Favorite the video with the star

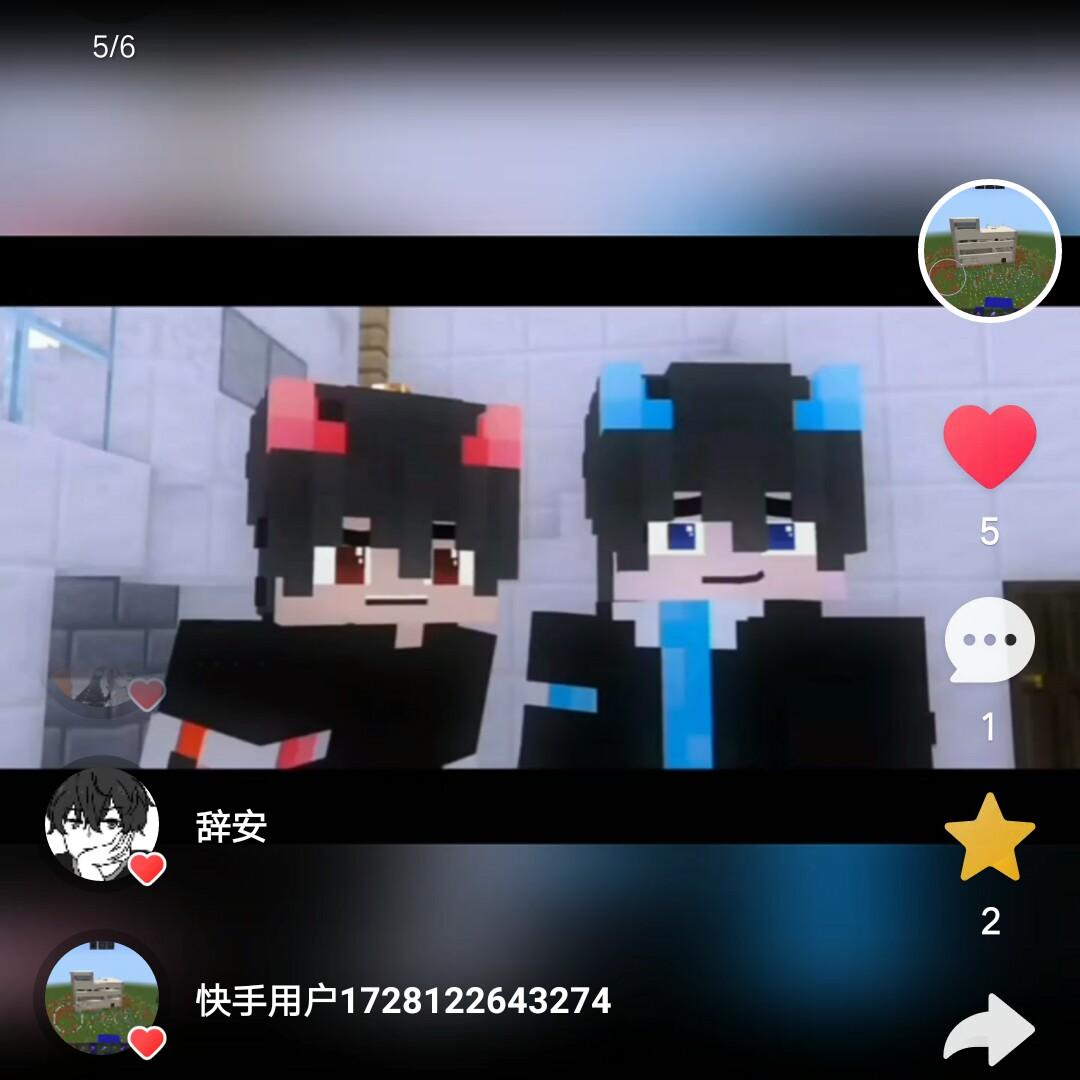point(989,838)
